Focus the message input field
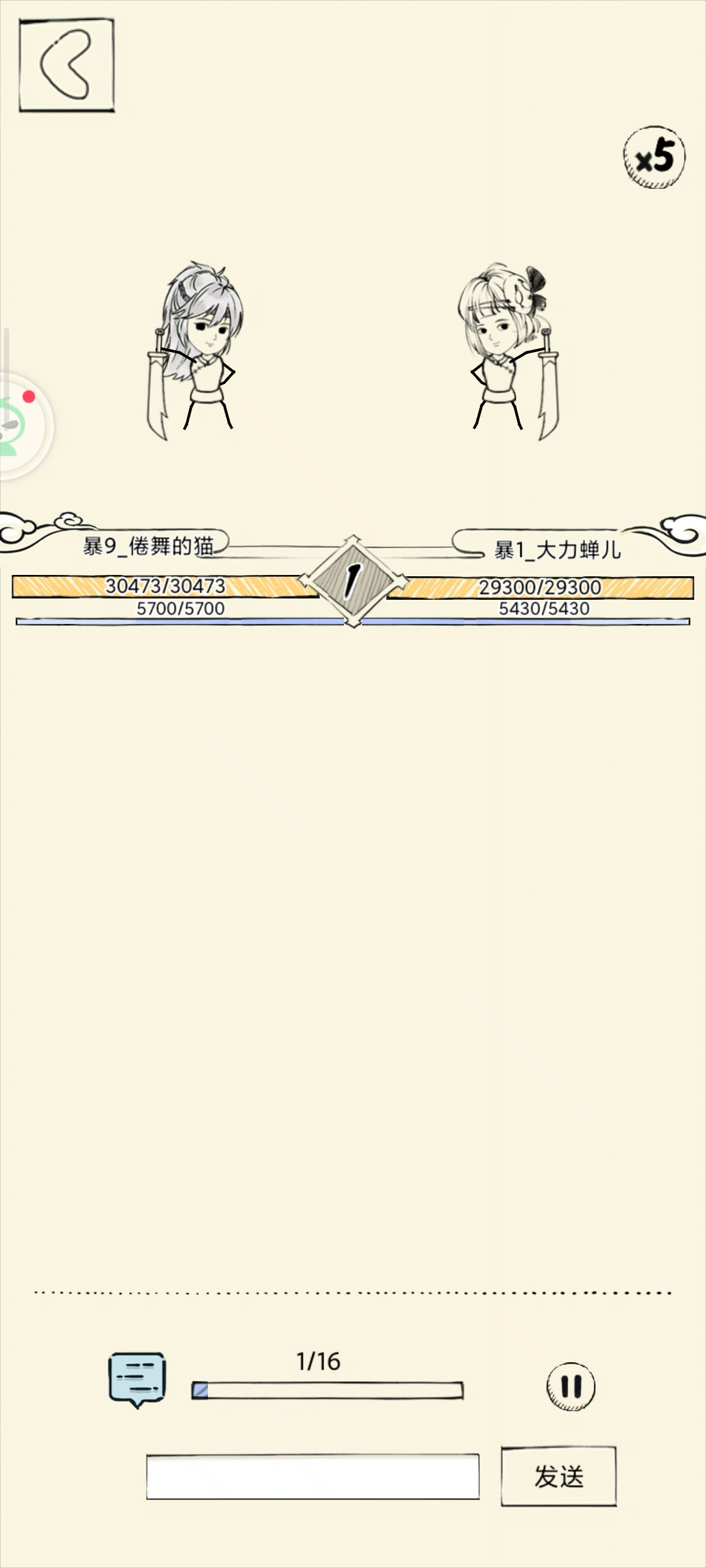706x1568 pixels. tap(312, 1477)
